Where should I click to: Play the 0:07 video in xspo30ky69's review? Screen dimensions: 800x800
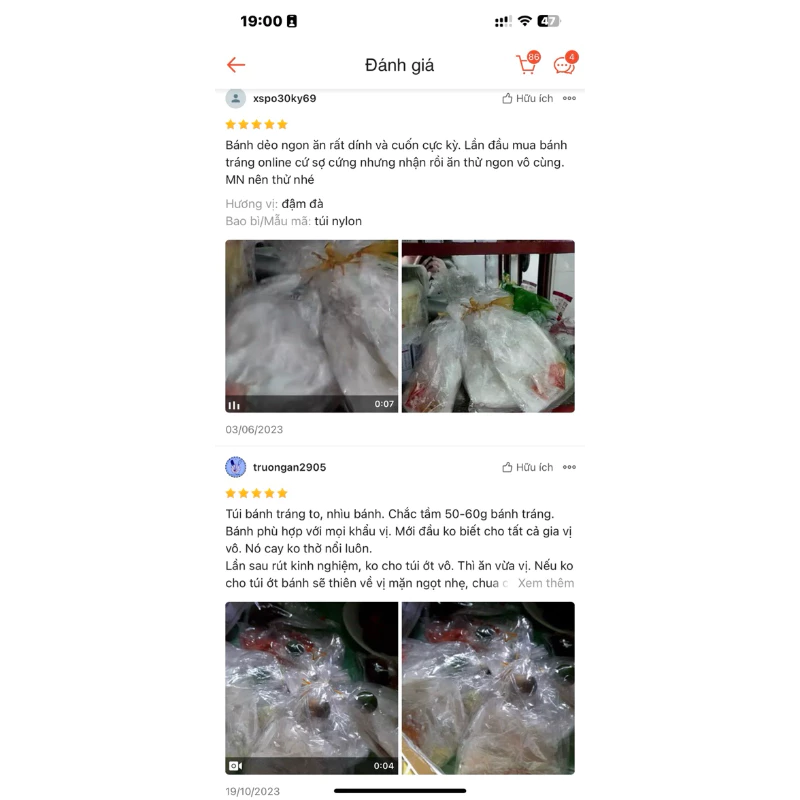311,326
